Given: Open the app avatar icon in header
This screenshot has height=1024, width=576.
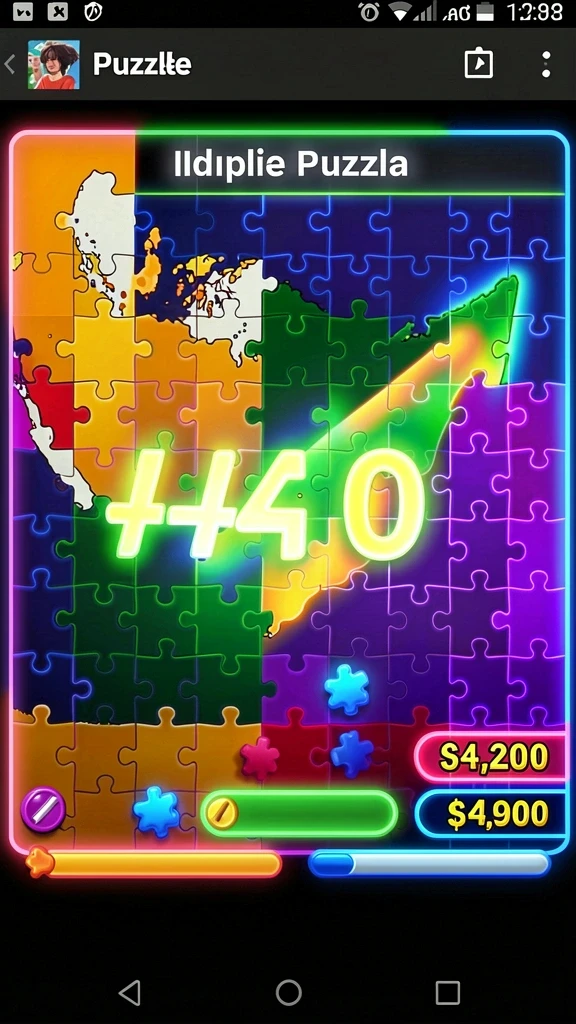Looking at the screenshot, I should [54, 64].
